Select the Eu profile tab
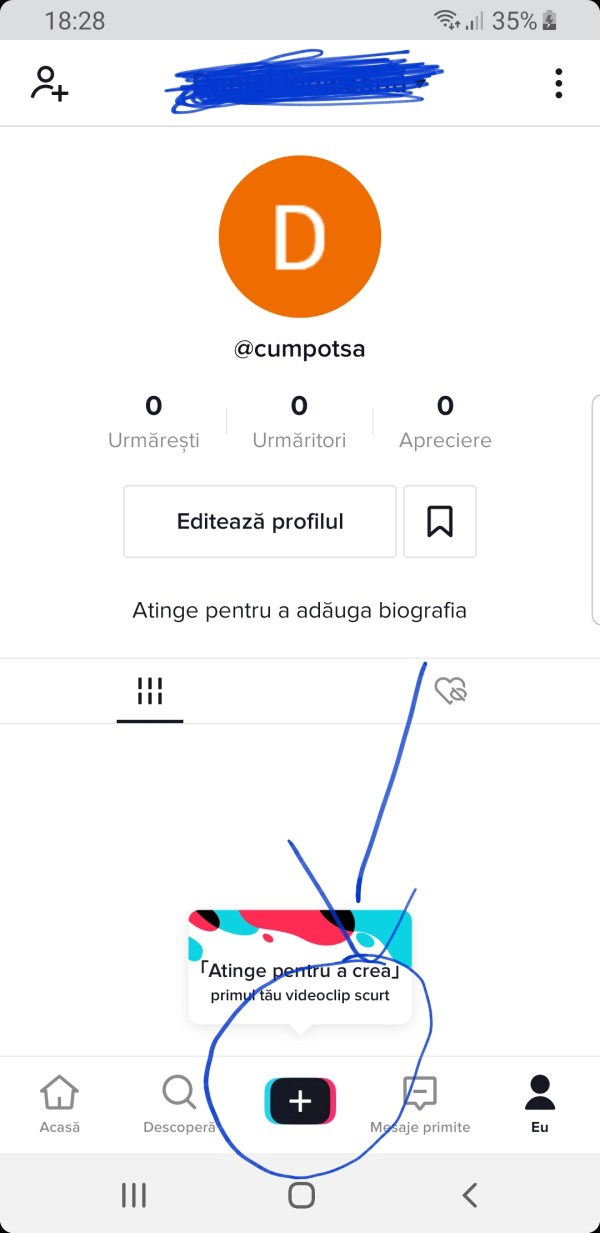The image size is (600, 1233). coord(540,1104)
